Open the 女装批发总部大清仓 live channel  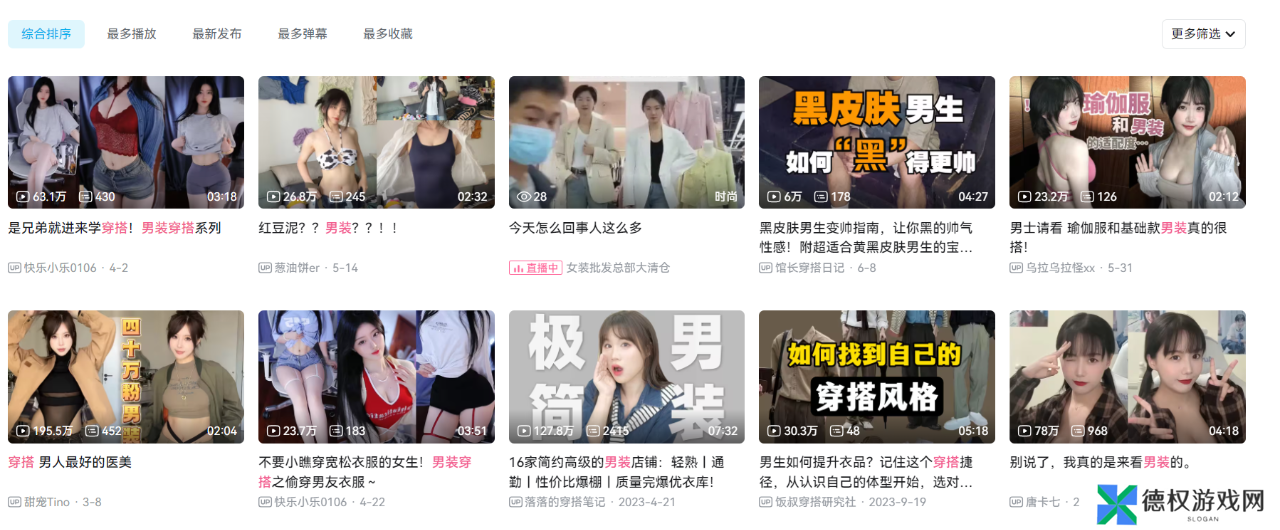pyautogui.click(x=617, y=268)
